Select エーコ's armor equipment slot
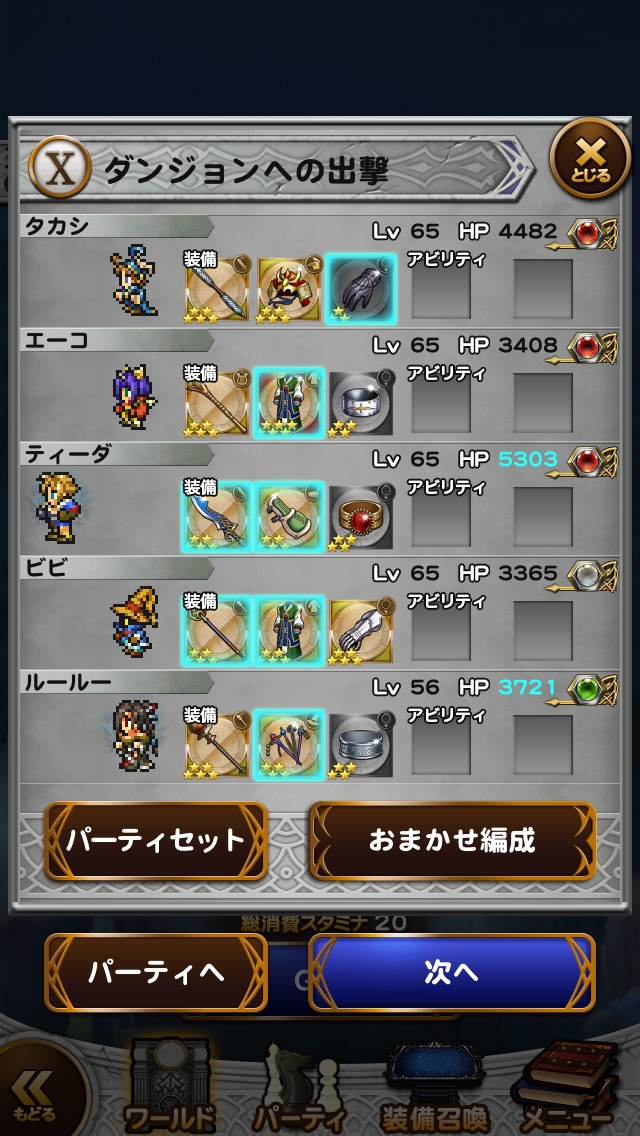Viewport: 640px width, 1136px height. (289, 403)
